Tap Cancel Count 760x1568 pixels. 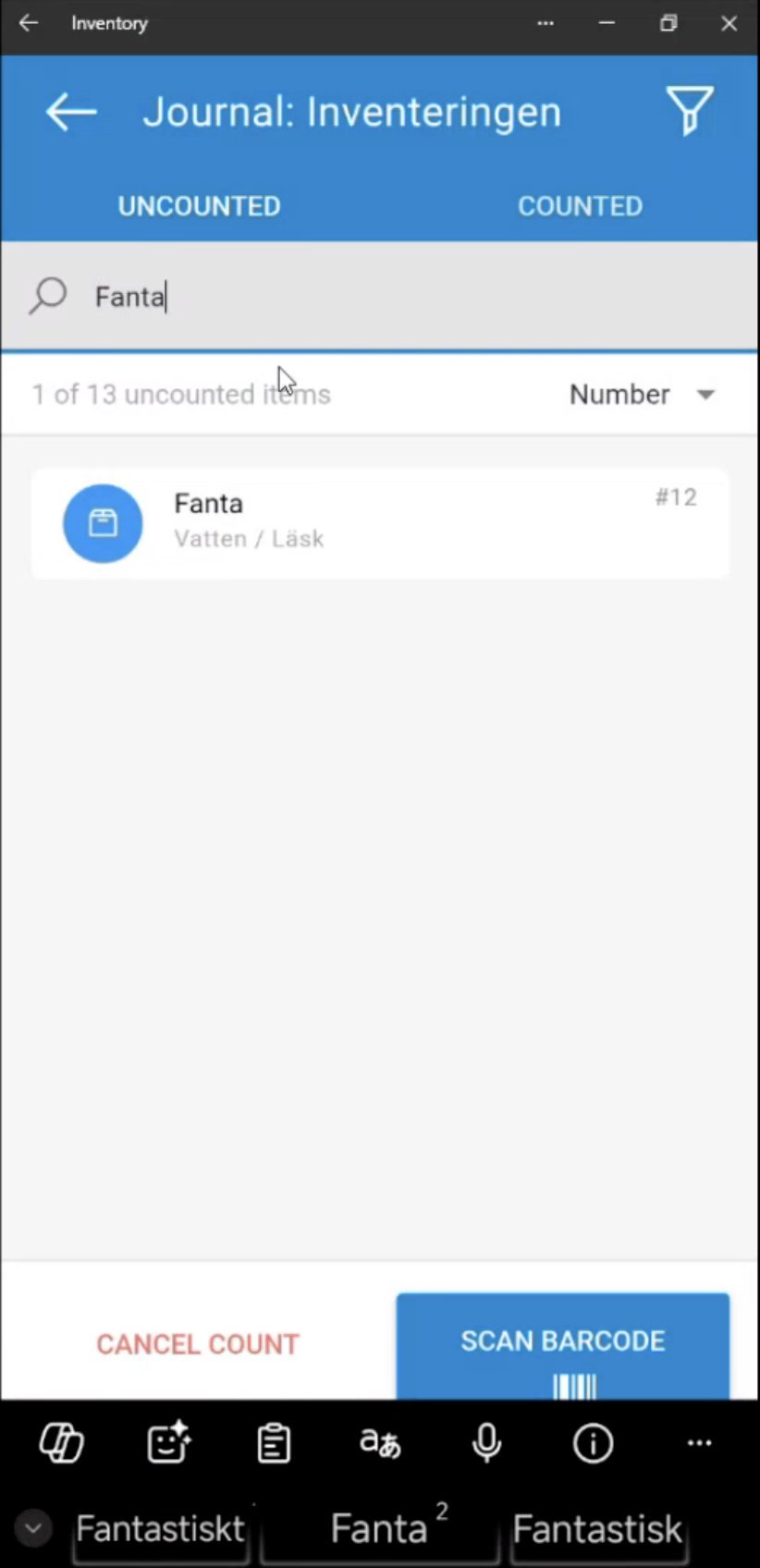[x=198, y=1343]
